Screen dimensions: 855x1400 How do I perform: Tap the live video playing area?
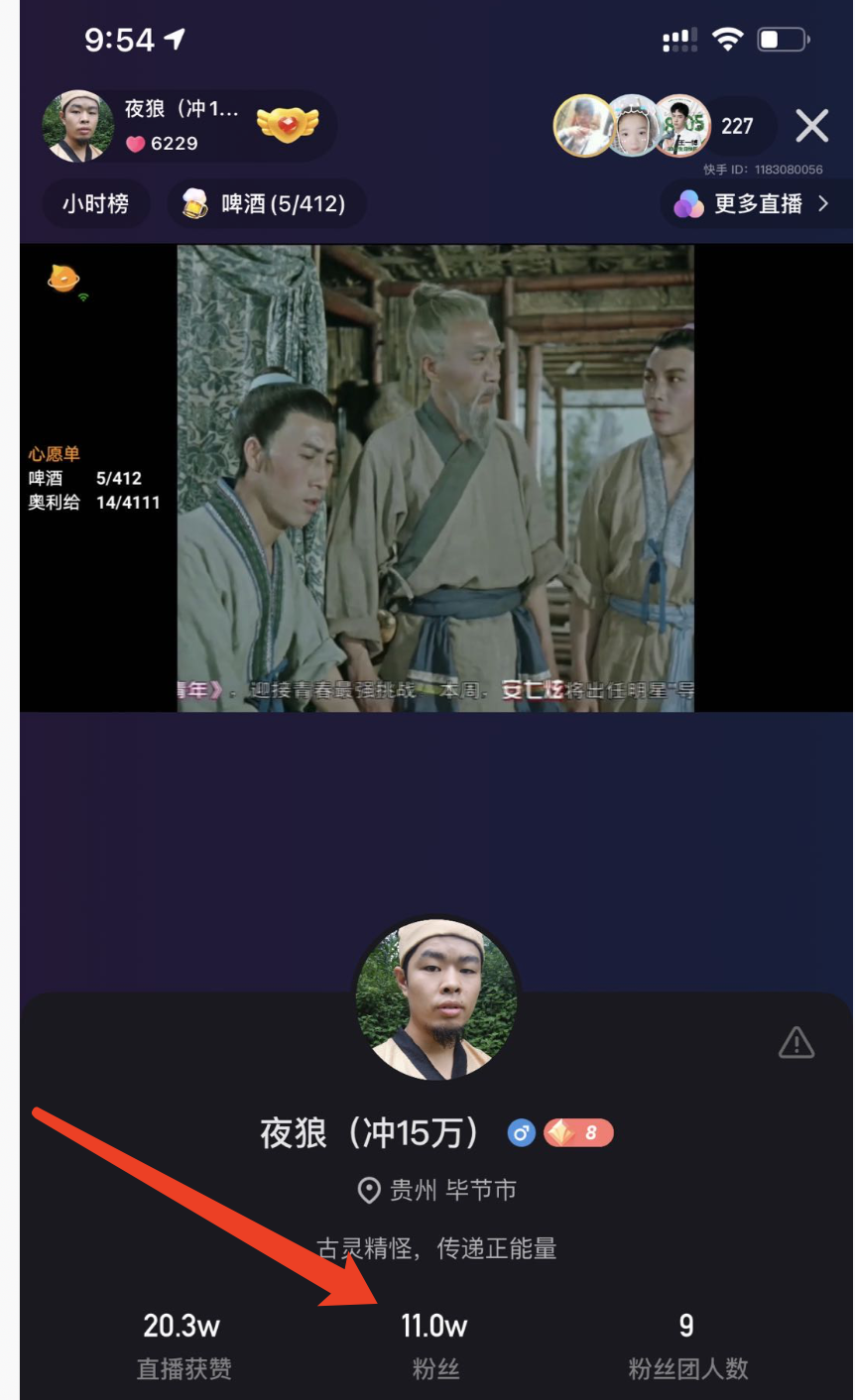tap(435, 478)
